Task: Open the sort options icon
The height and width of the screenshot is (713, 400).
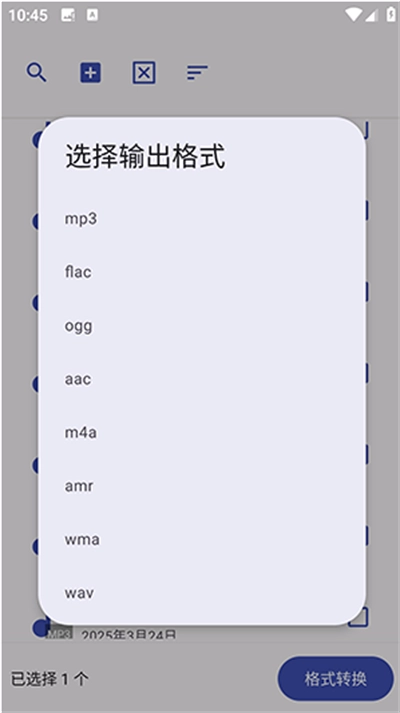Action: pos(197,73)
